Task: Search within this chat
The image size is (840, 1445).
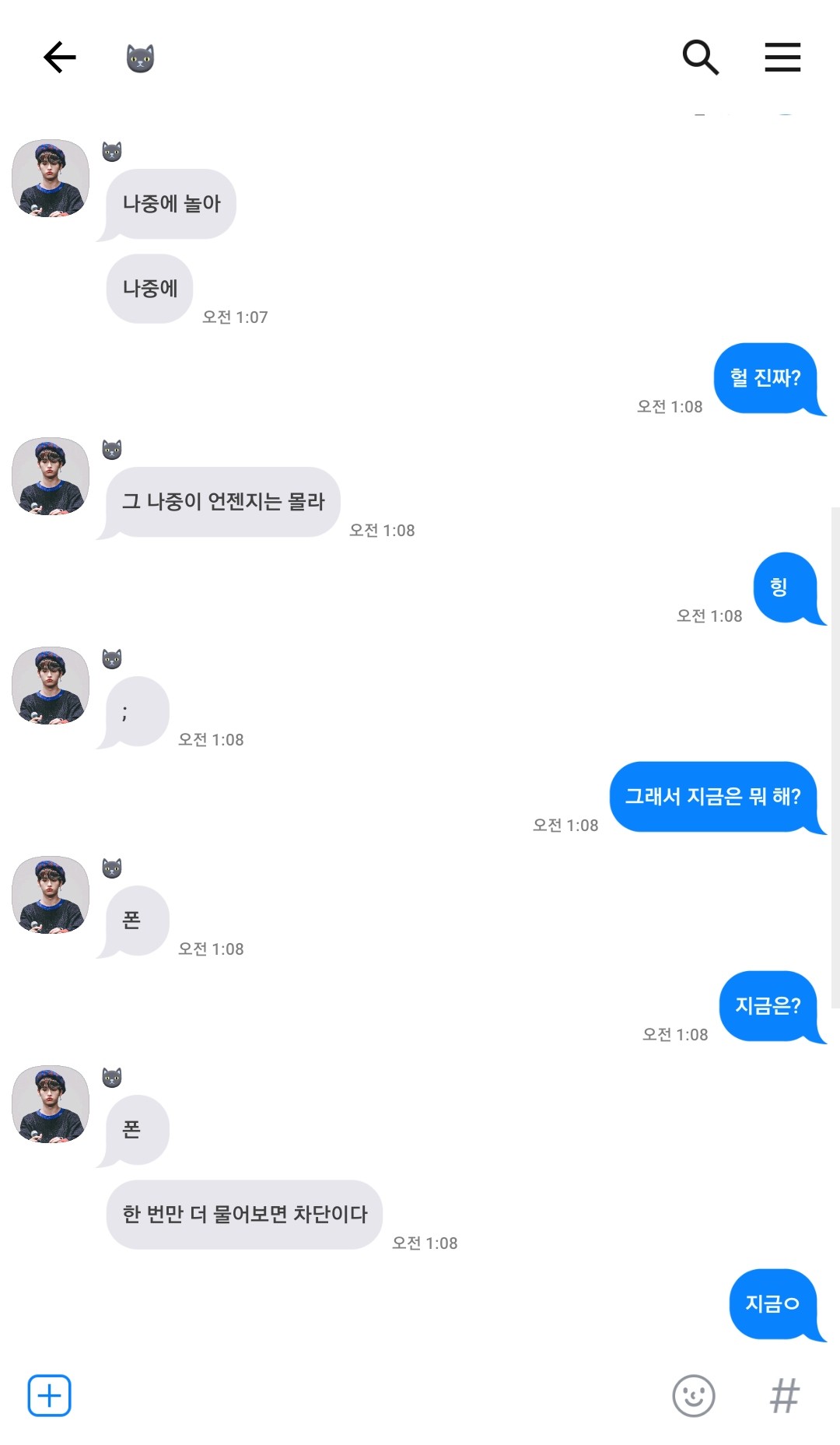Action: pos(700,58)
